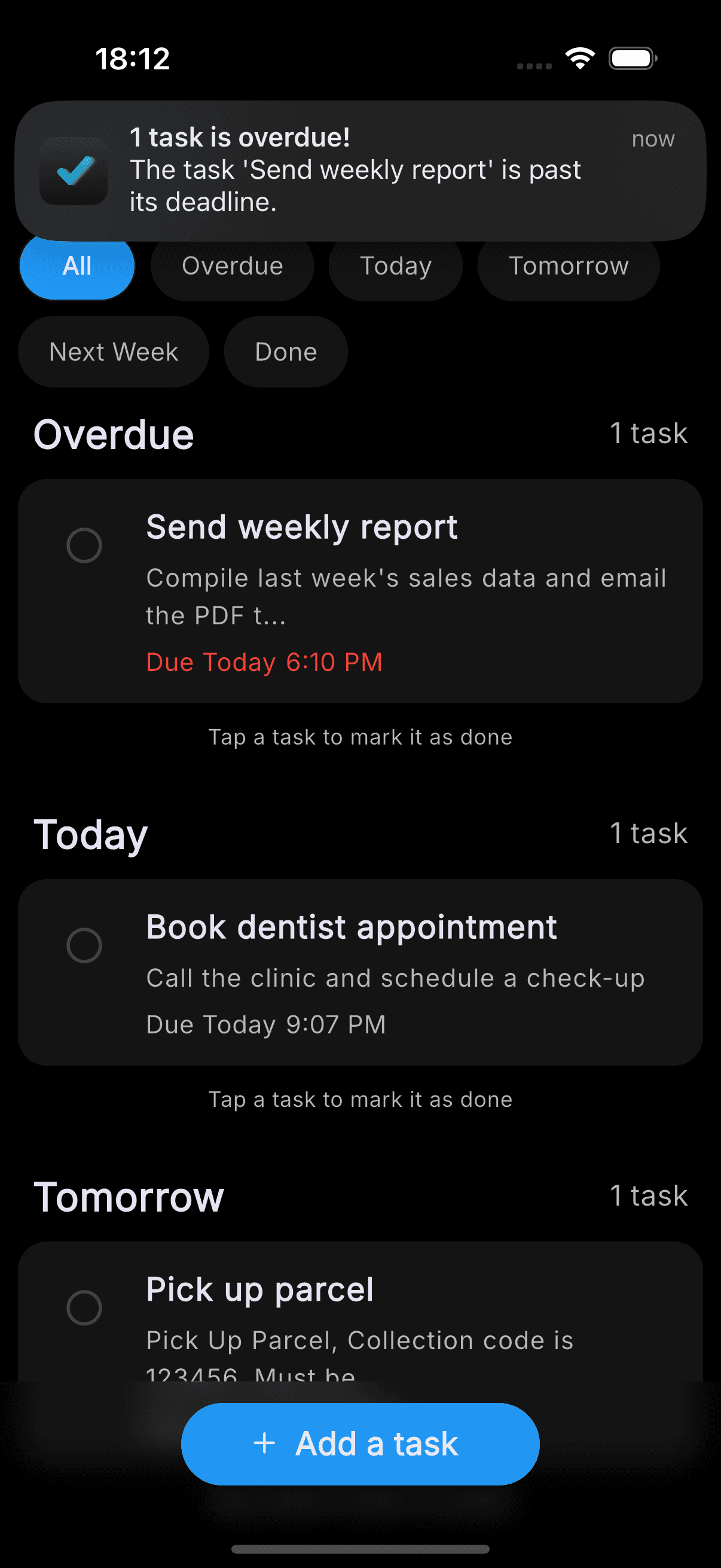This screenshot has width=721, height=1568.
Task: Add a new task
Action: click(x=360, y=1443)
